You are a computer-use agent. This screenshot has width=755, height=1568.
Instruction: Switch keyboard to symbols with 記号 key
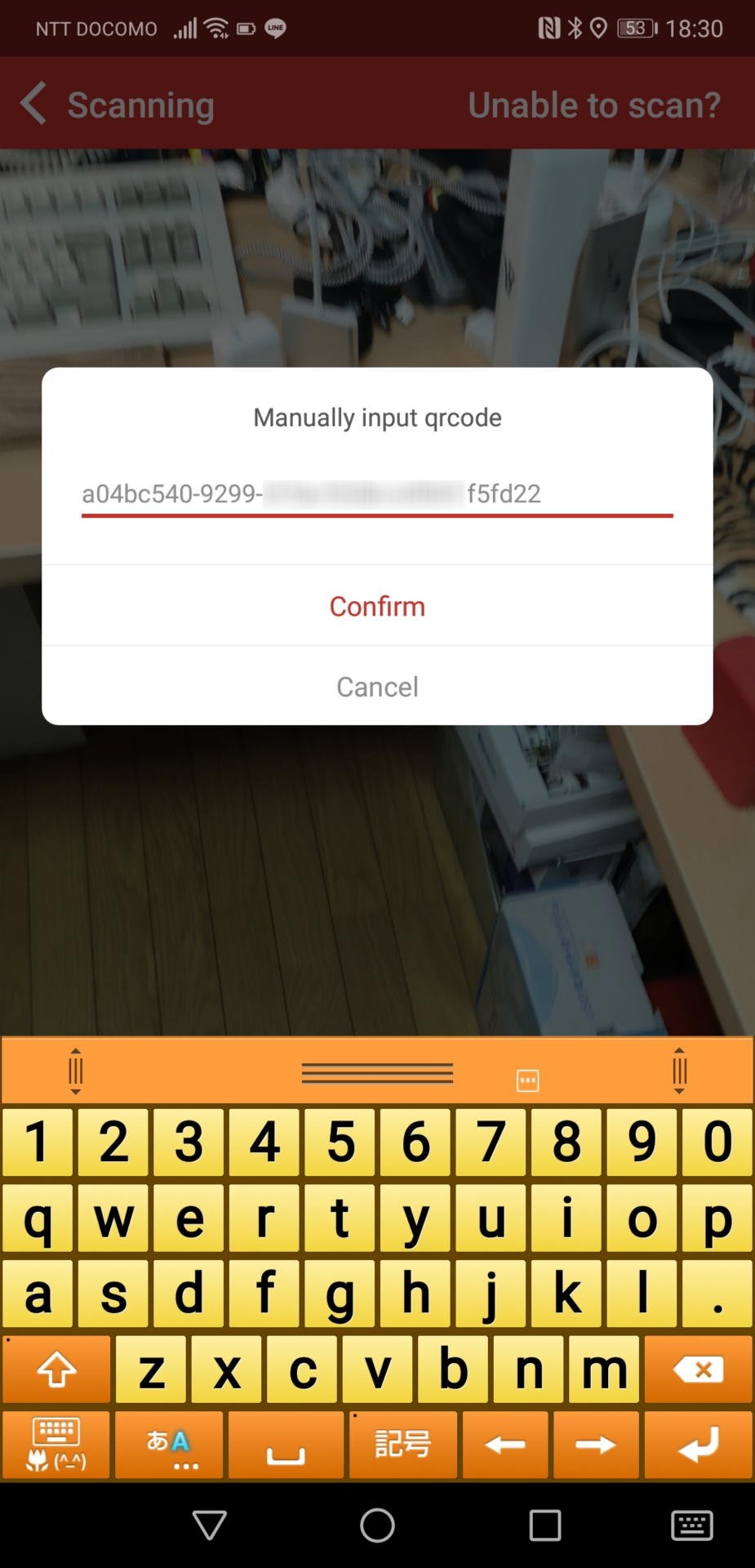click(x=402, y=1445)
